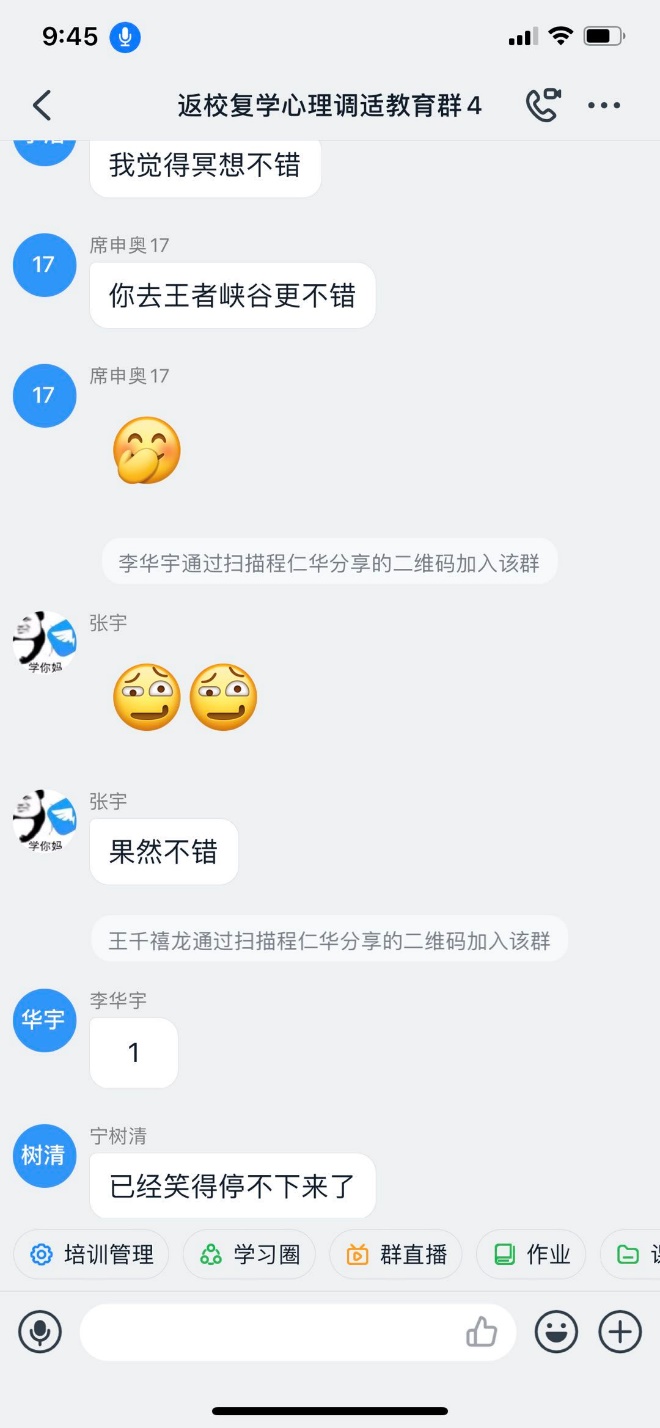The image size is (660, 1428).
Task: Switch to voice message input
Action: point(40,1332)
